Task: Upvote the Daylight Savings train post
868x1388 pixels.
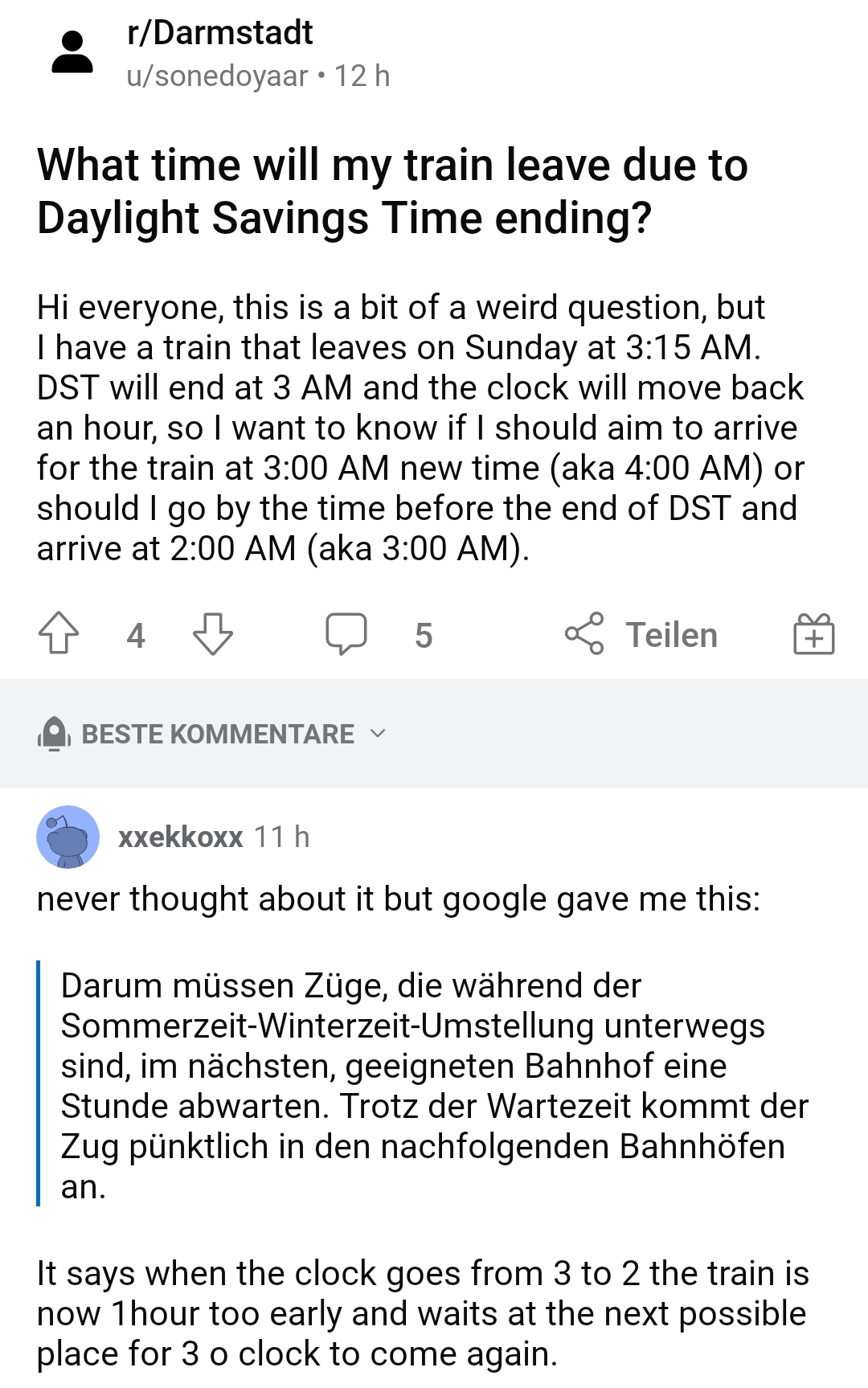Action: pyautogui.click(x=59, y=633)
